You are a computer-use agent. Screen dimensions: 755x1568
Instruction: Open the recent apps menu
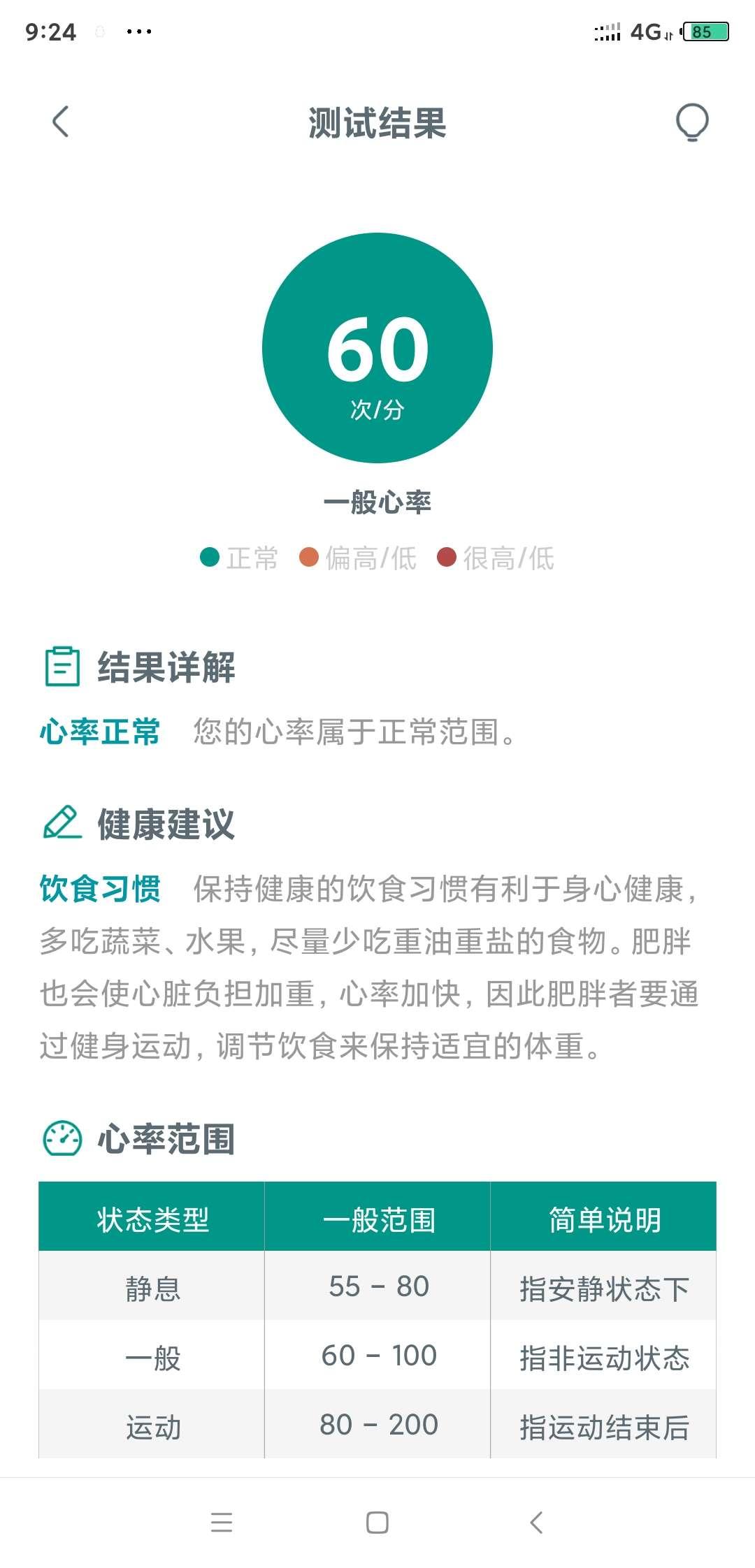[222, 1522]
